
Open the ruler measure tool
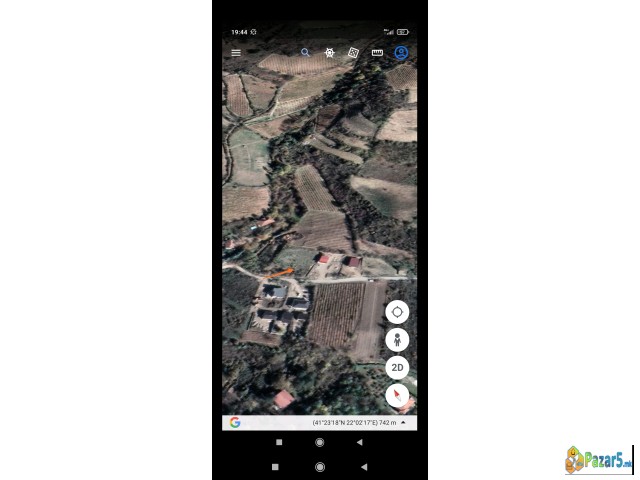[377, 52]
